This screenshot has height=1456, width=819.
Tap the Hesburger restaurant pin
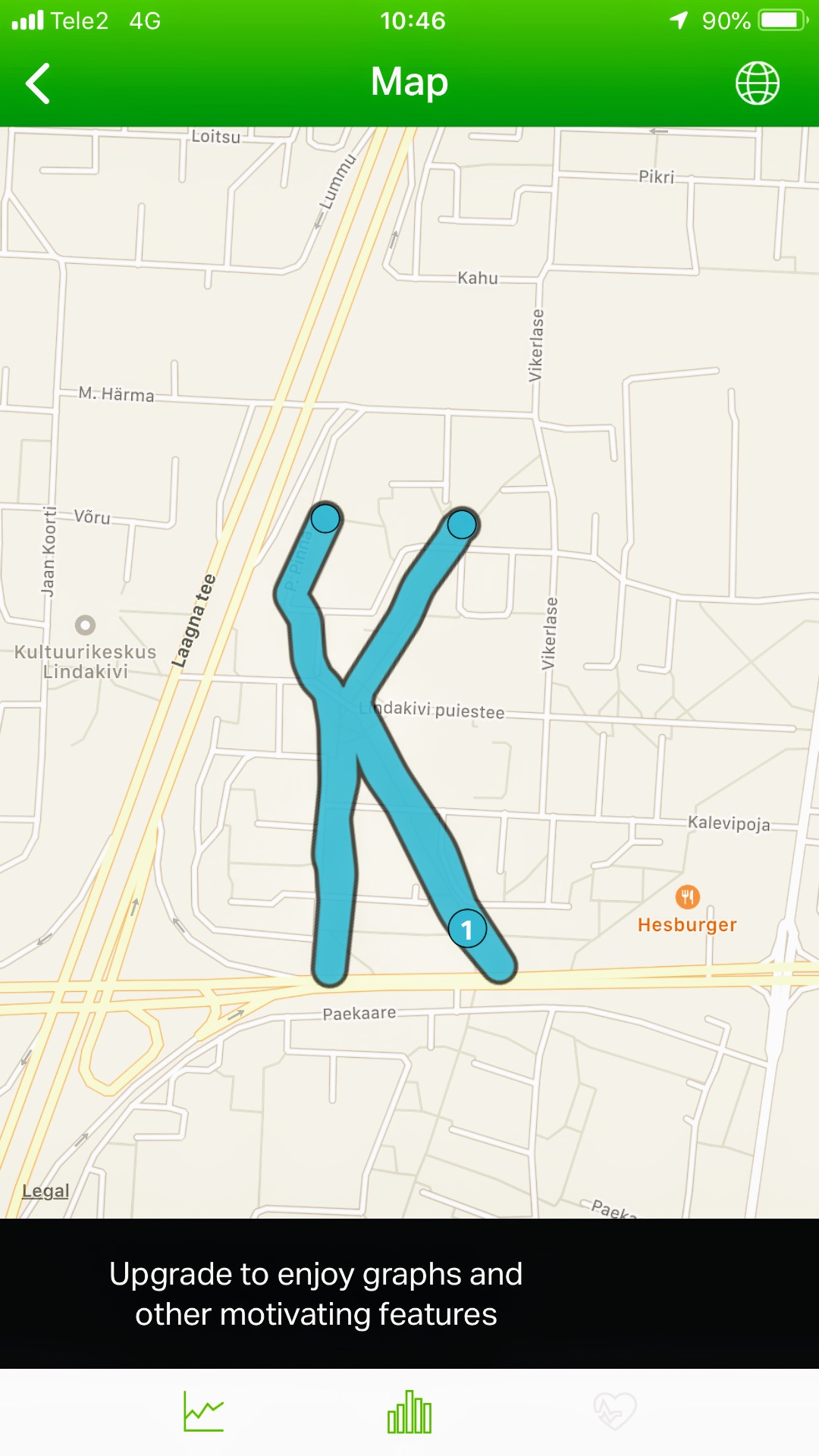pyautogui.click(x=687, y=897)
